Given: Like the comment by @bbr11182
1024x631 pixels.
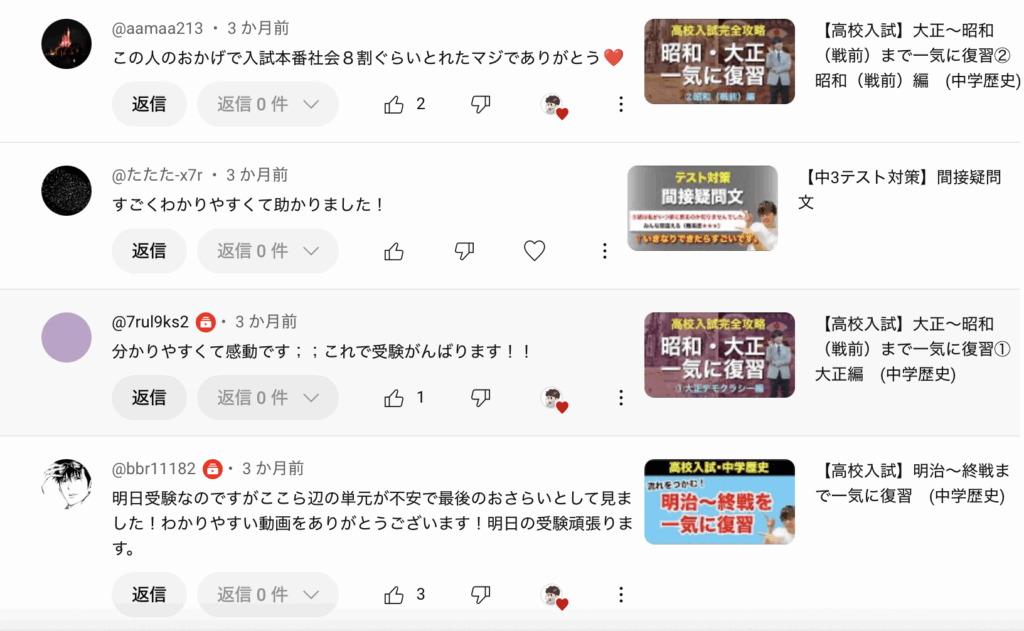Looking at the screenshot, I should tap(394, 595).
